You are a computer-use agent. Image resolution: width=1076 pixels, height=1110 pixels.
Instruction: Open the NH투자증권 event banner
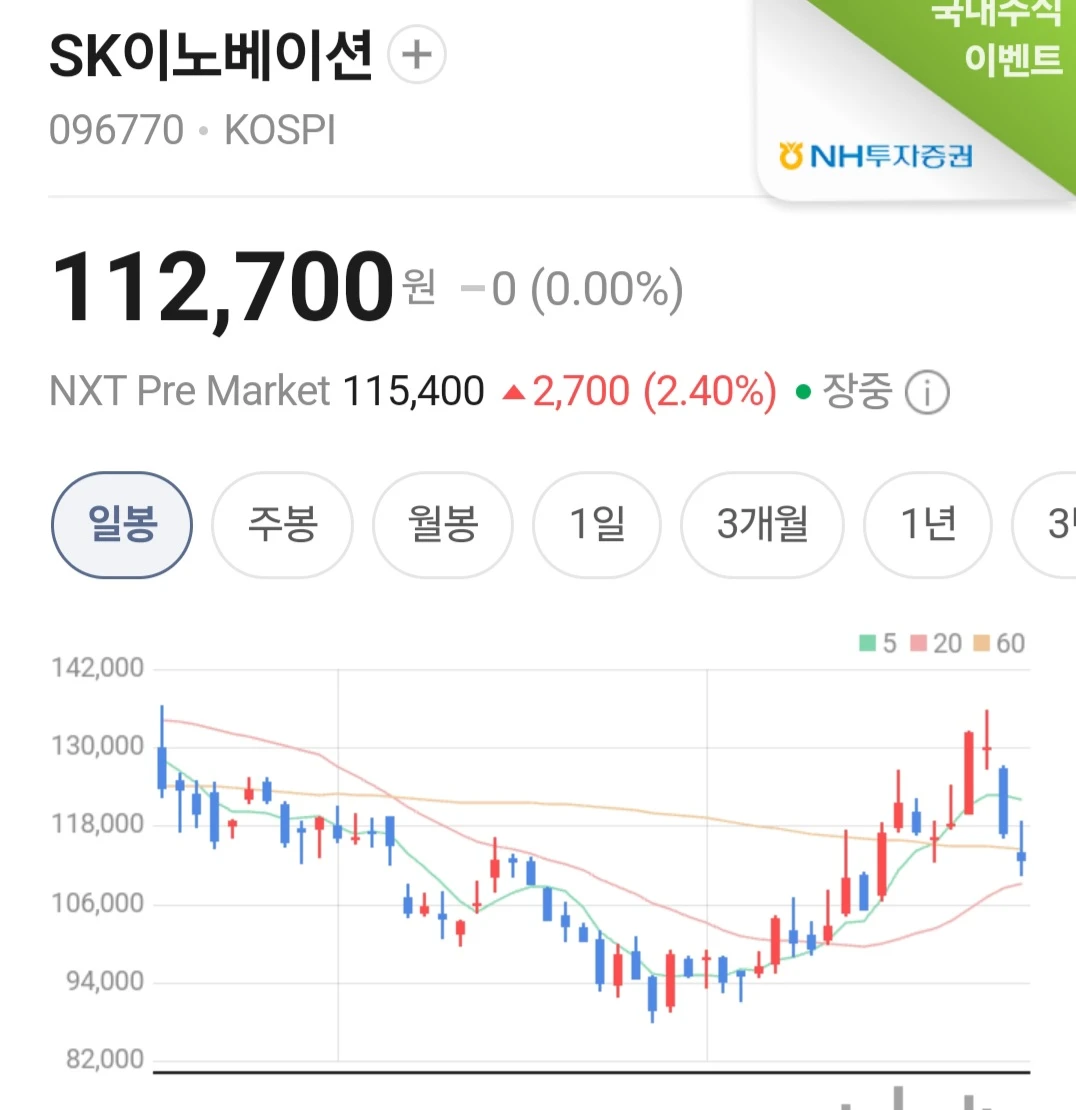click(x=916, y=100)
